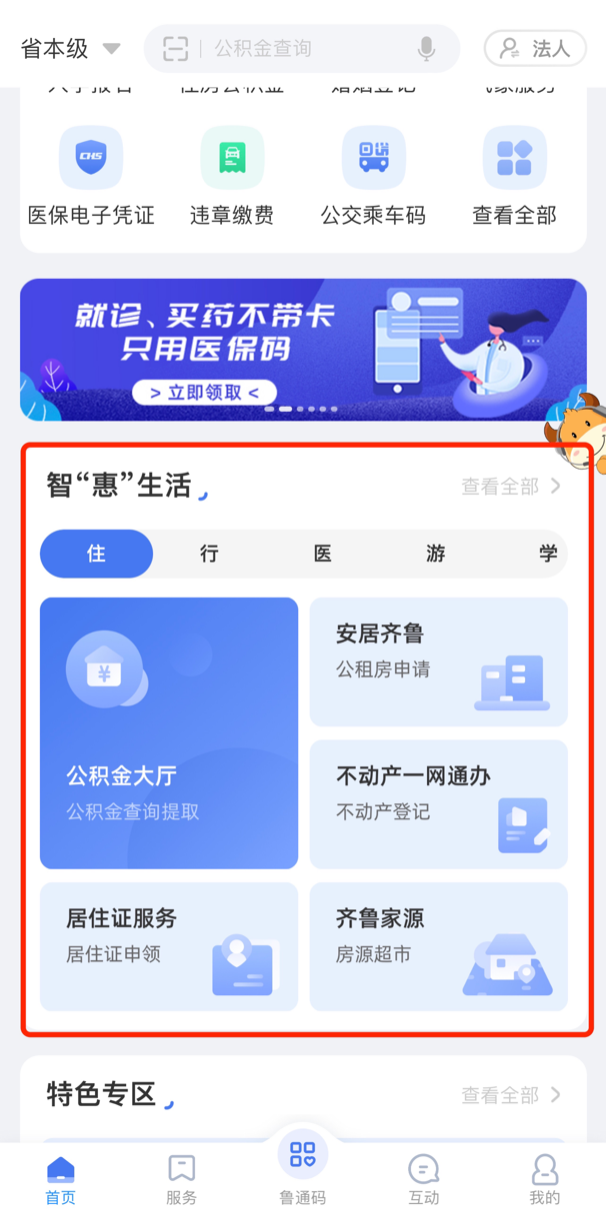
Task: Open 医保电子凭证 service
Action: [x=91, y=176]
